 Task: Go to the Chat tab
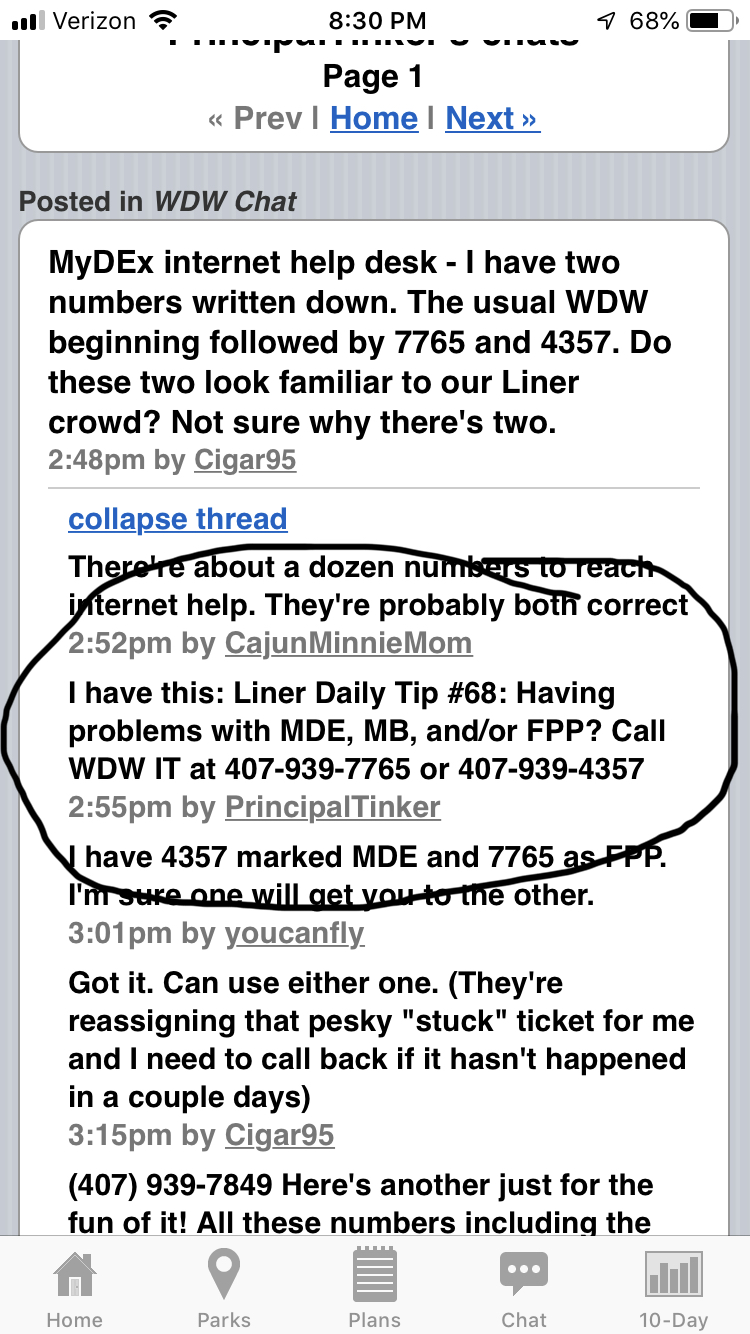point(524,1289)
